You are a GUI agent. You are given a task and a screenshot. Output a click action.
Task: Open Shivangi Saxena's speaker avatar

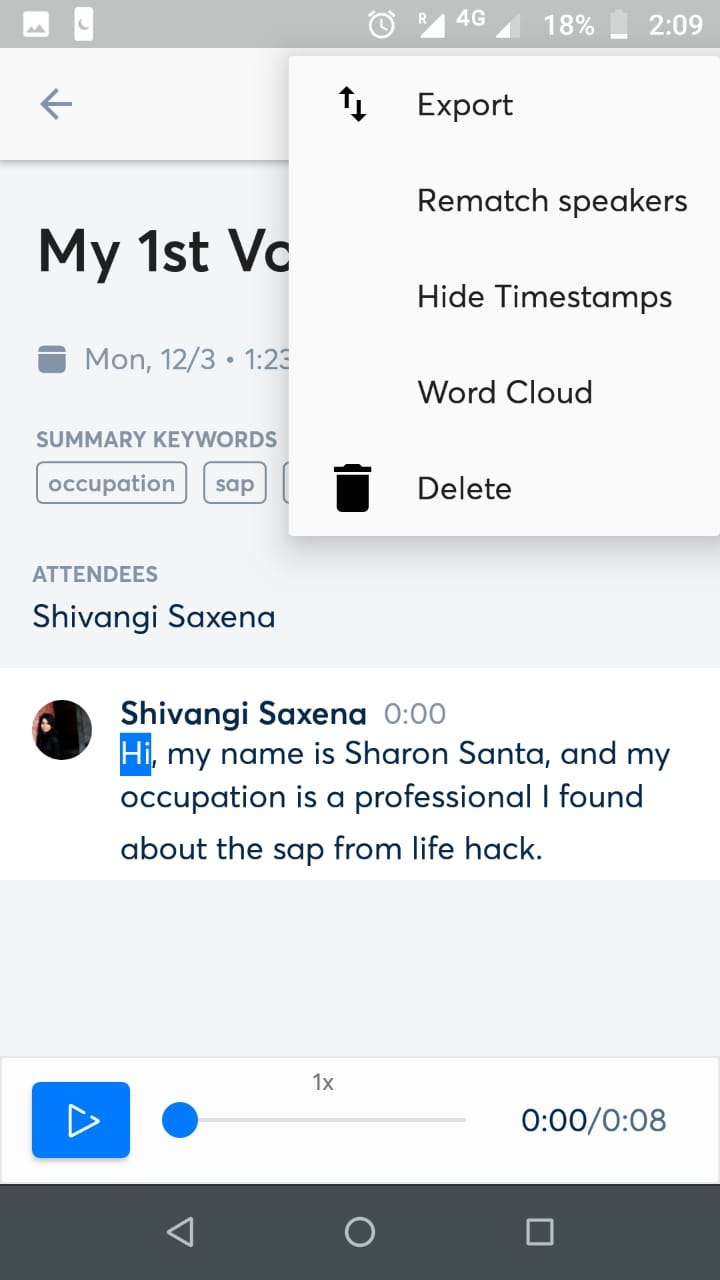(62, 730)
